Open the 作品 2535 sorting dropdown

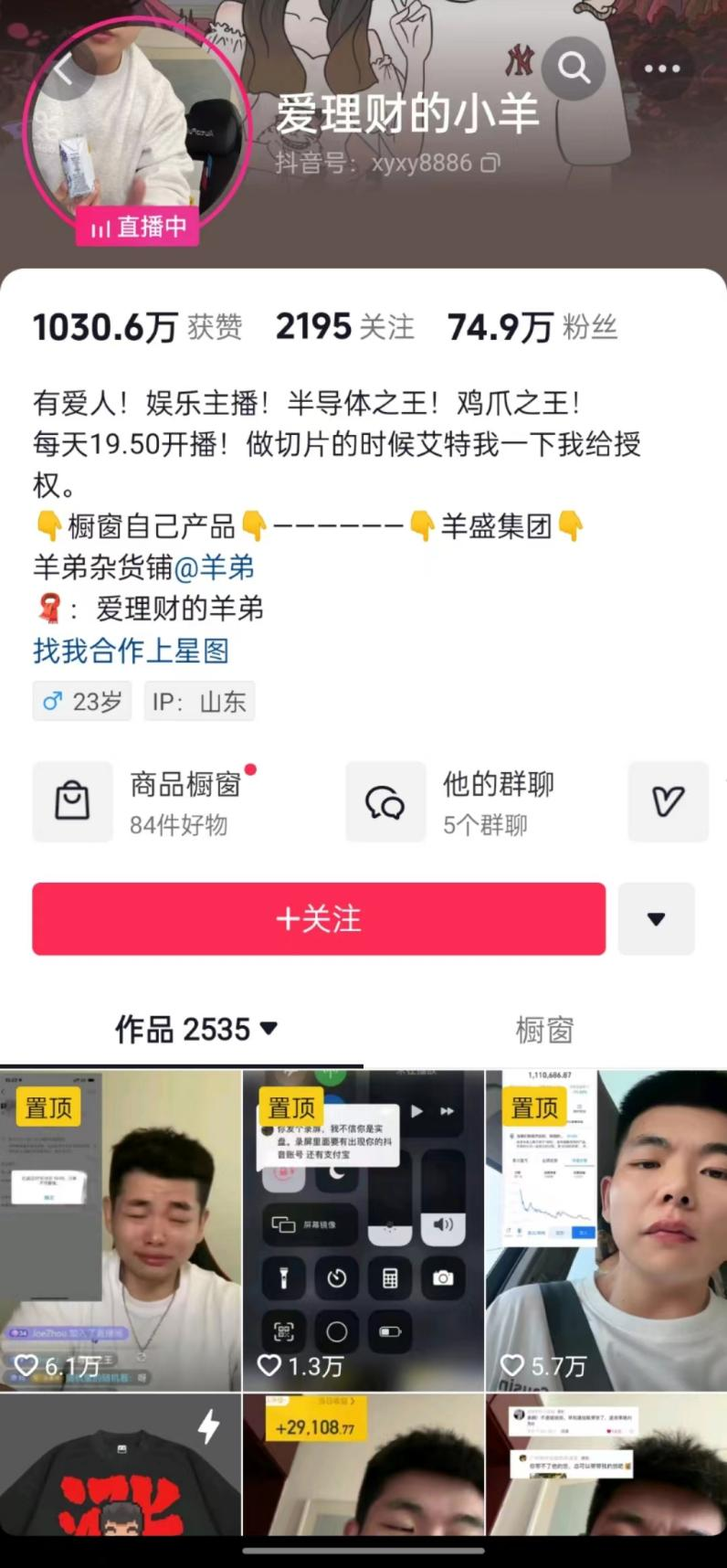coord(195,1030)
